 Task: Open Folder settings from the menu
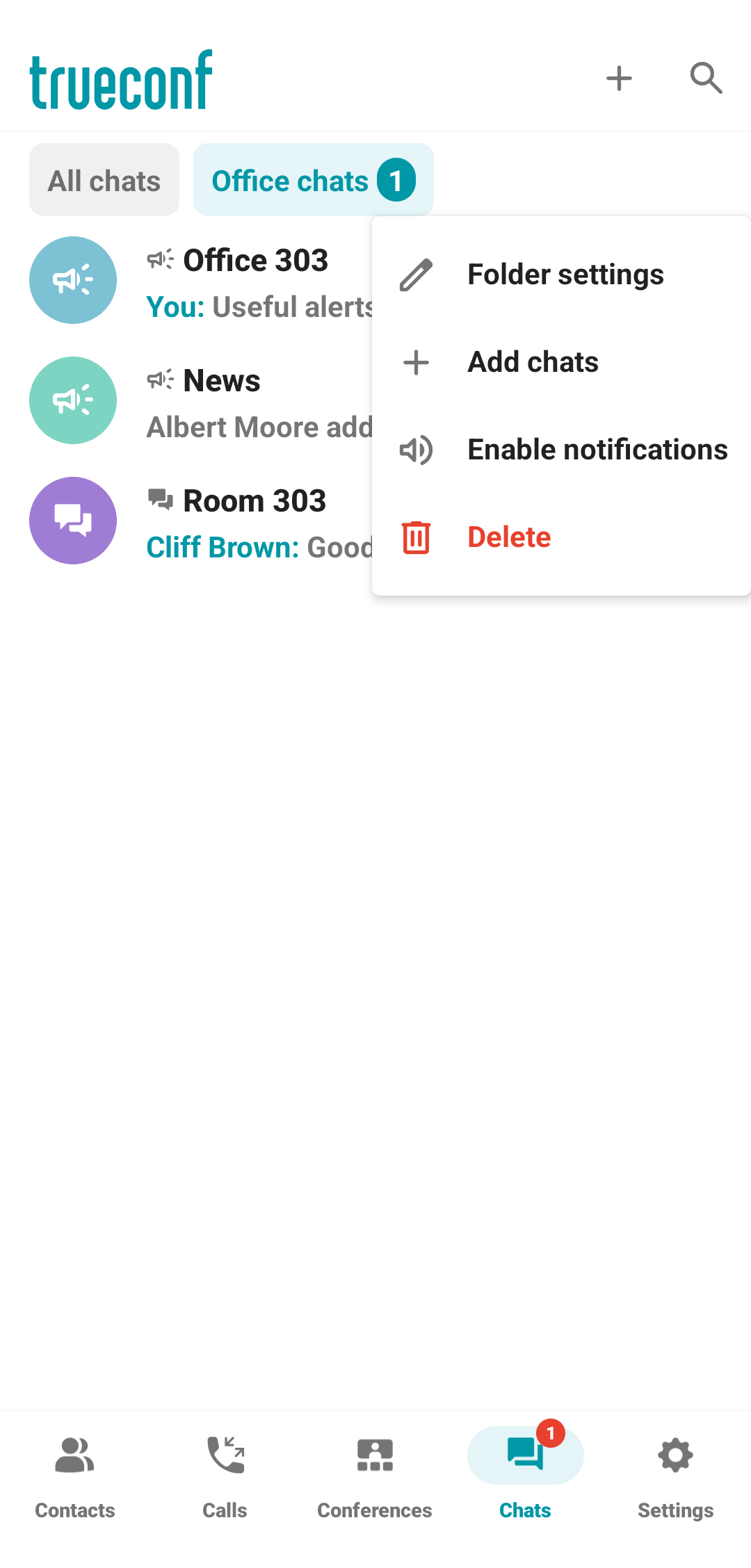tap(565, 275)
